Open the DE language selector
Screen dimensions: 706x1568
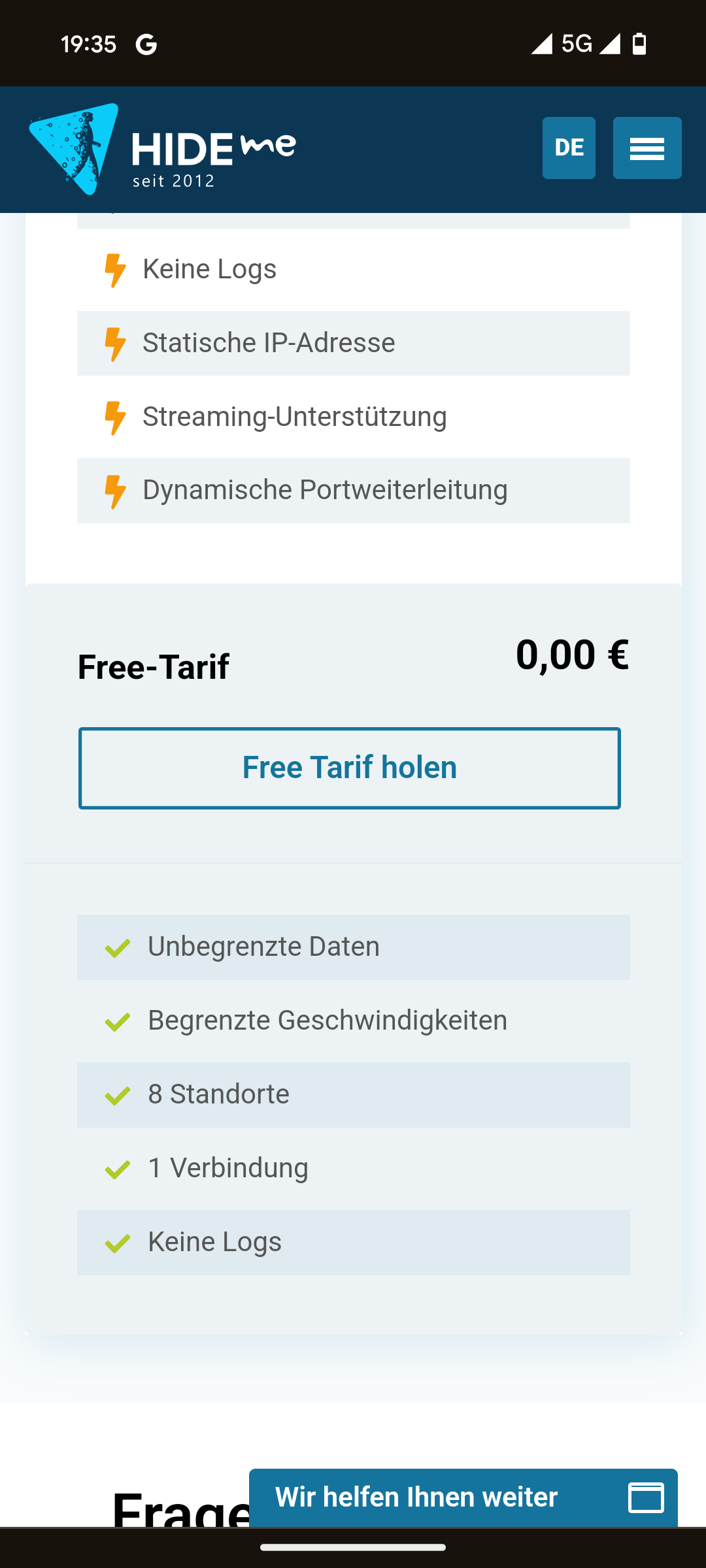tap(569, 148)
